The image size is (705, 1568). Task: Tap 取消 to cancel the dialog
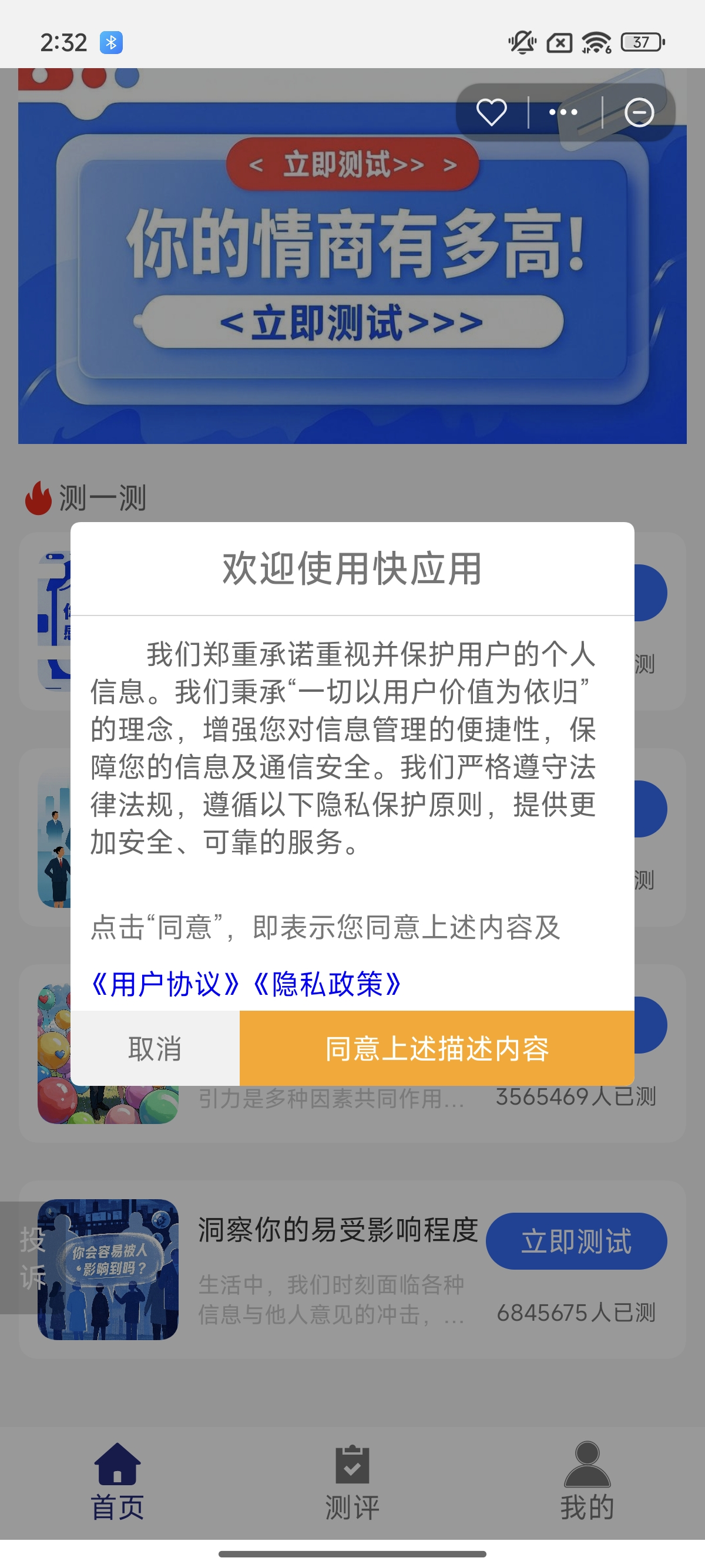pyautogui.click(x=155, y=1048)
